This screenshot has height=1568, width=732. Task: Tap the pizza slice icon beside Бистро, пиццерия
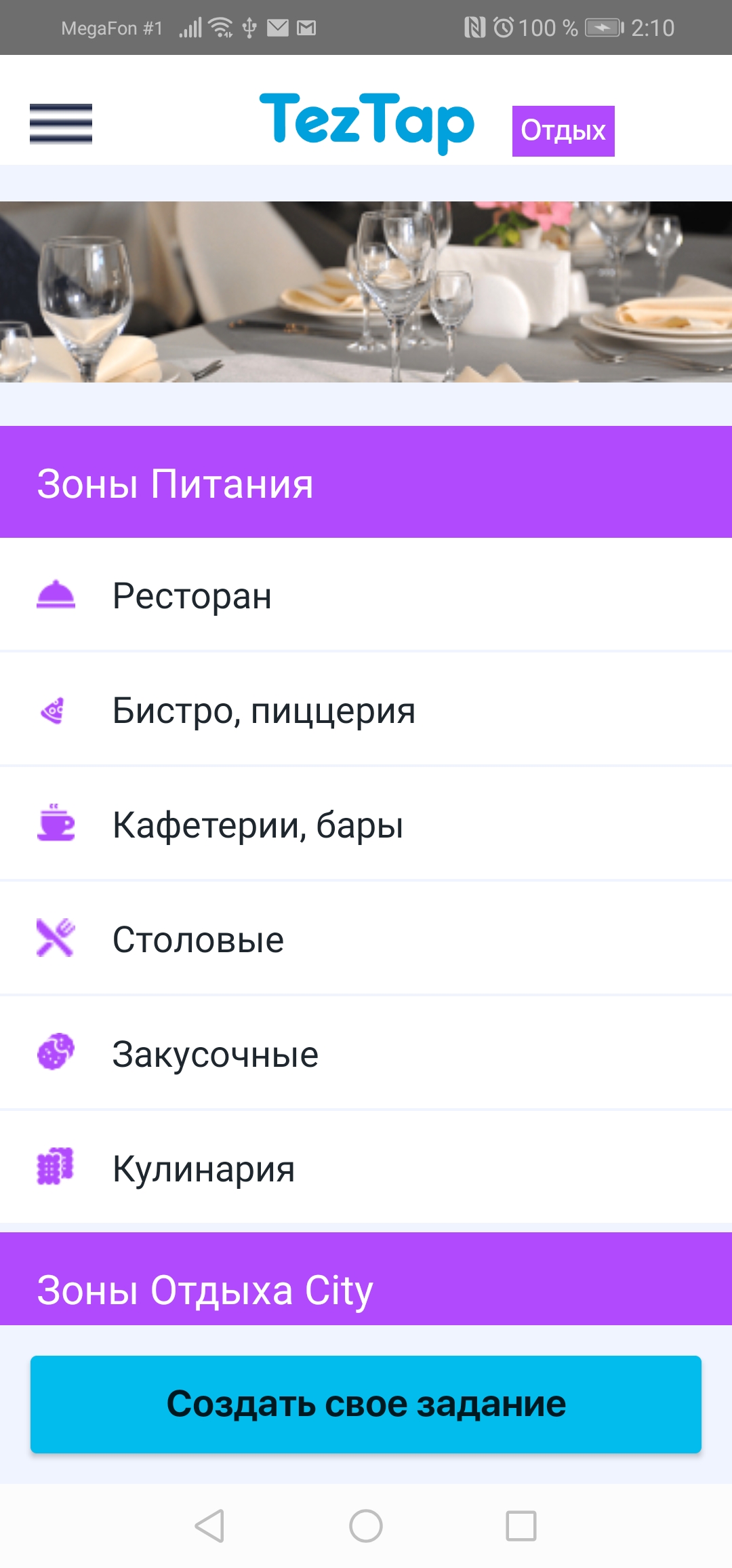point(57,710)
